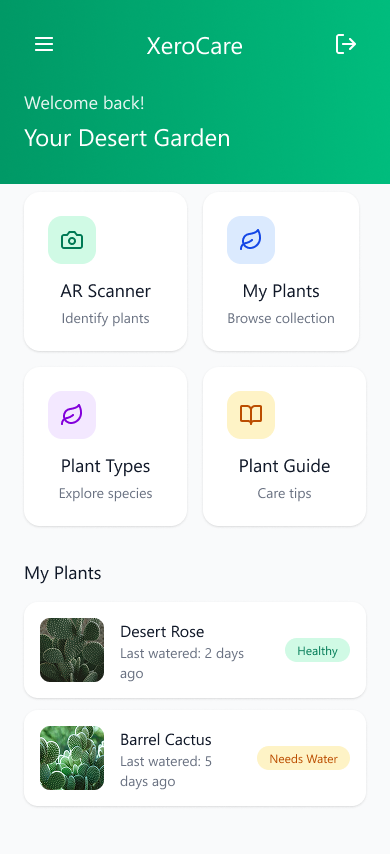Open the My Plants card
The height and width of the screenshot is (854, 390).
(281, 271)
